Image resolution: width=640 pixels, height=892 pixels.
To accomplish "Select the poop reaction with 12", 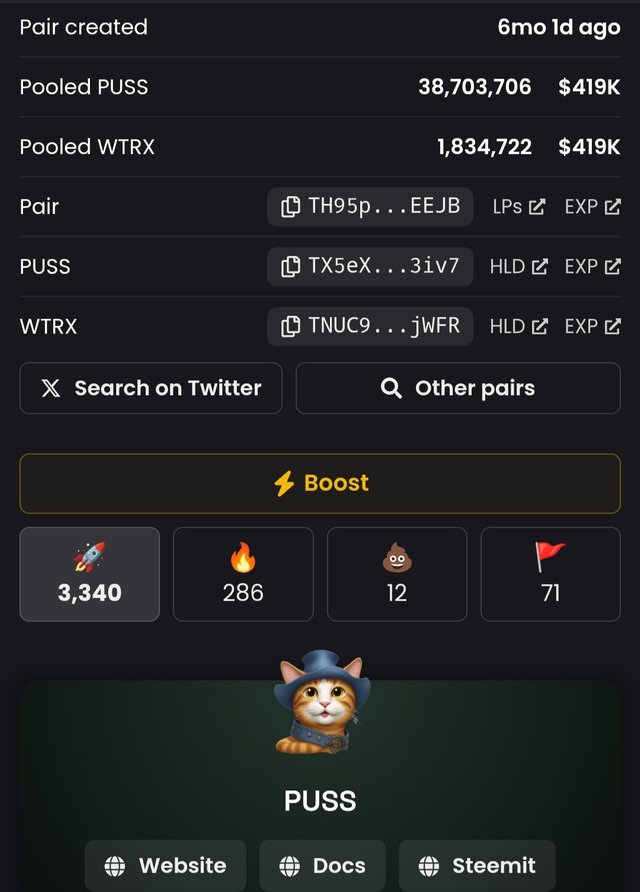I will (397, 574).
